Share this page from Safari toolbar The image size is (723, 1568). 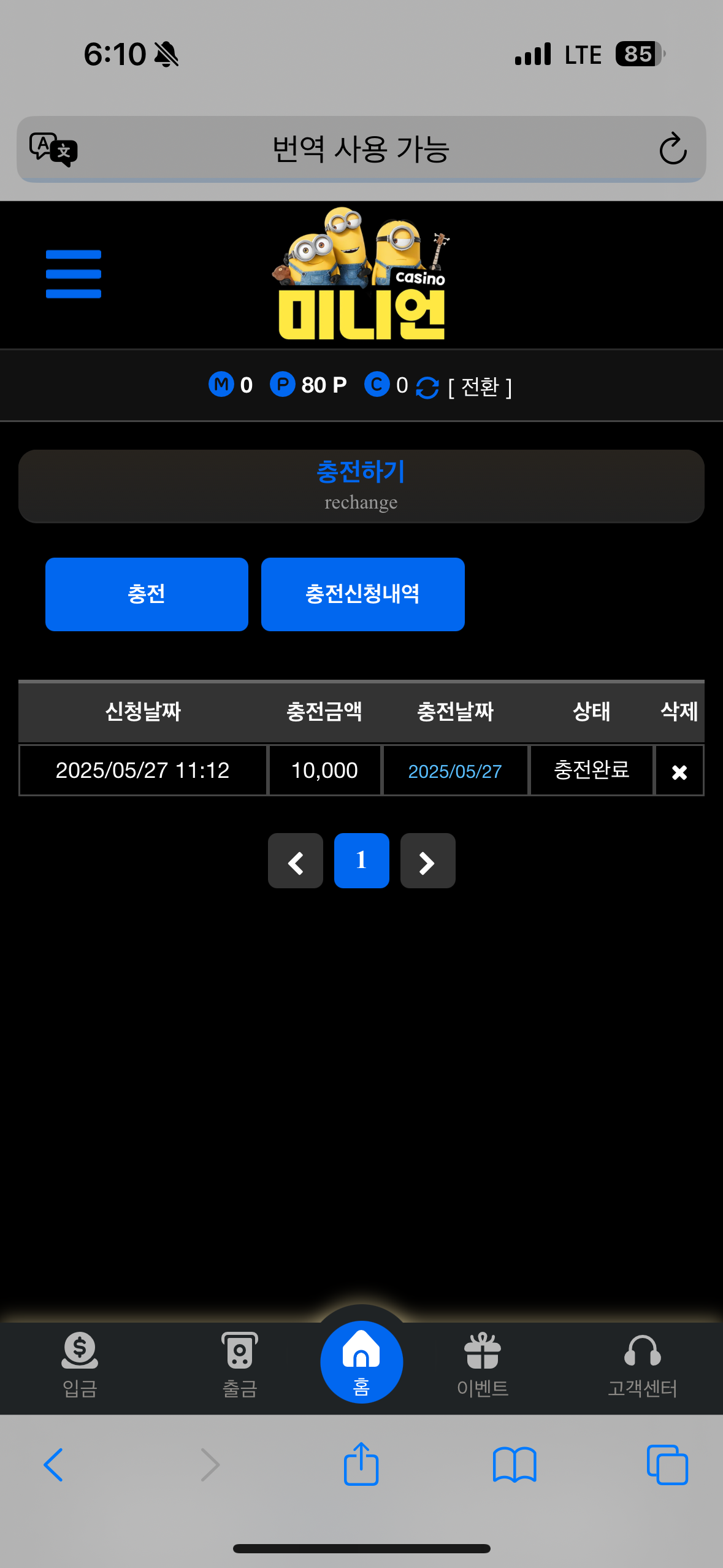click(361, 1464)
